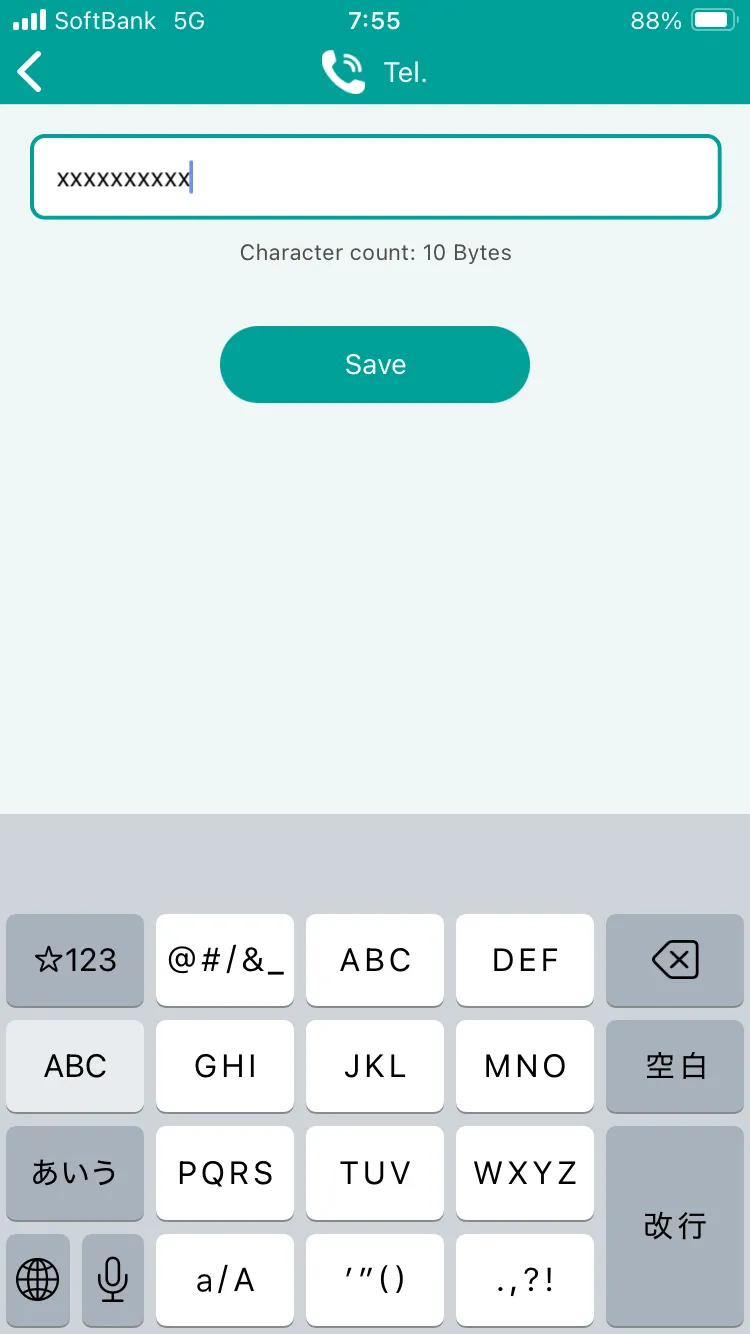Switch keyboard to ☆123 number mode
Image resolution: width=750 pixels, height=1334 pixels.
[x=75, y=961]
